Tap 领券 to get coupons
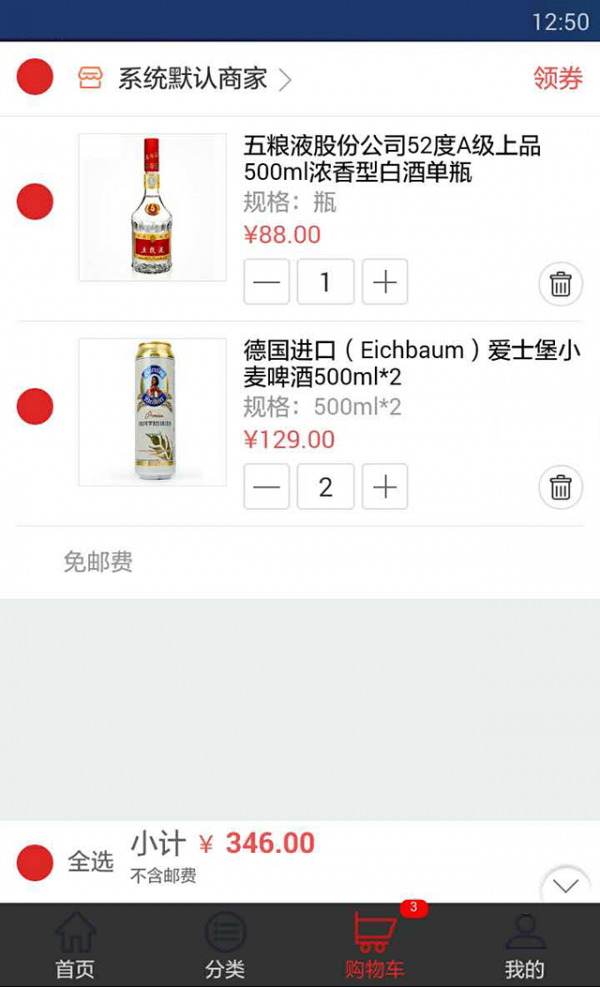 point(557,79)
